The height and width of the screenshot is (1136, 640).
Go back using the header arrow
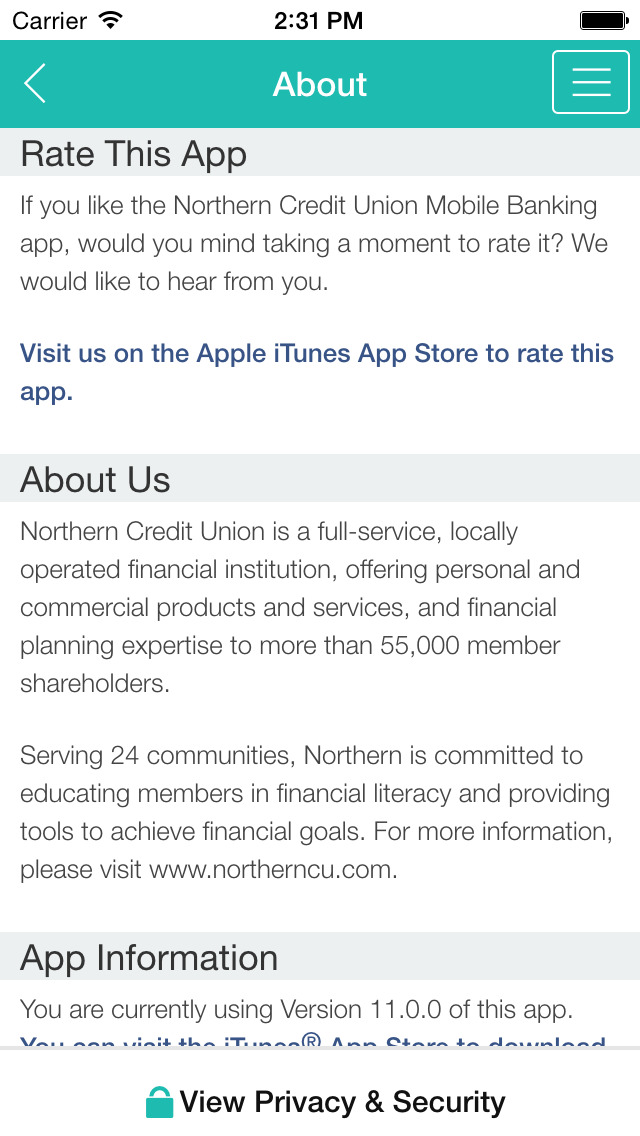click(35, 83)
